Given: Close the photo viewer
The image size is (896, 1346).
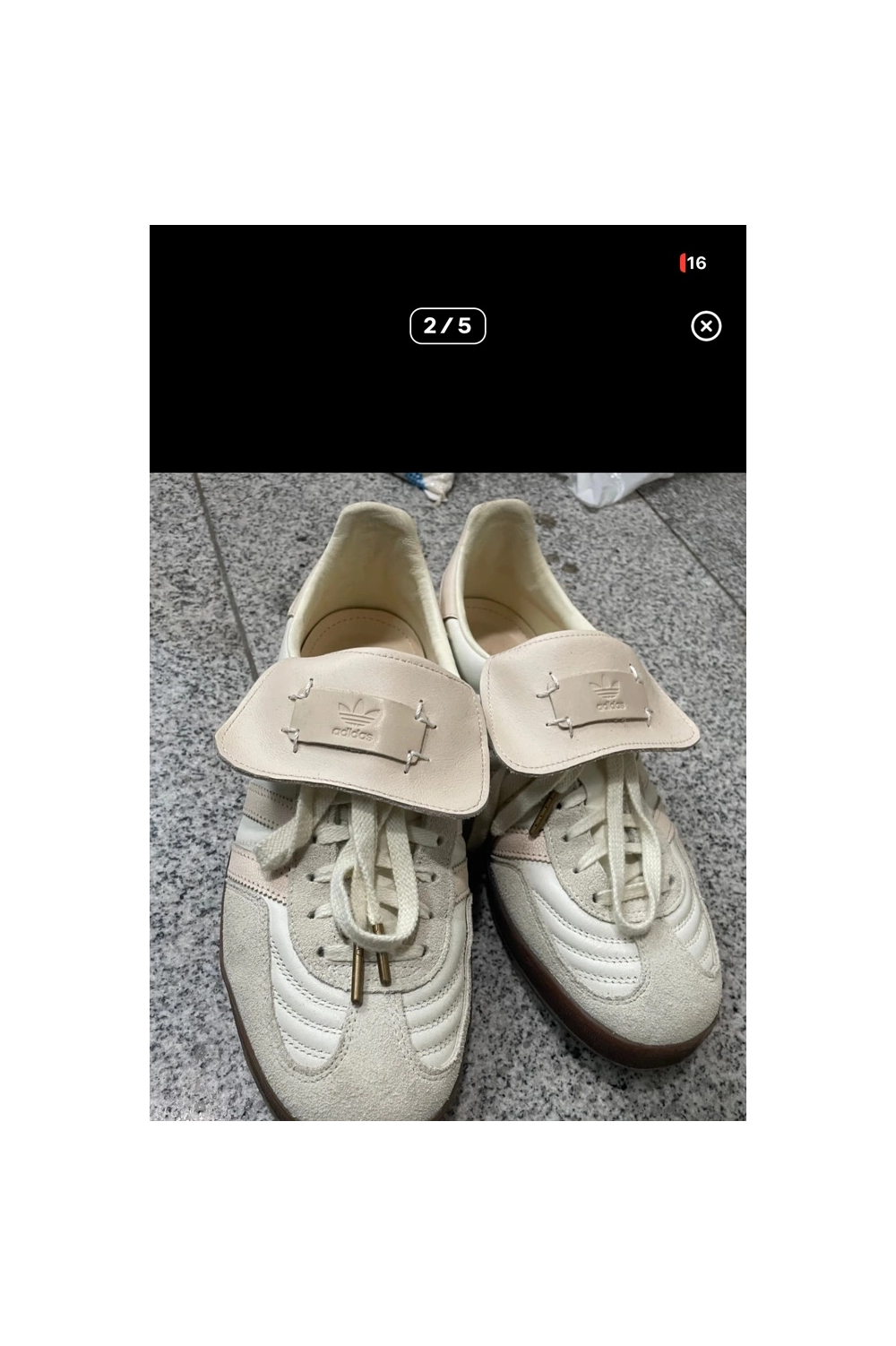Looking at the screenshot, I should click(x=706, y=326).
